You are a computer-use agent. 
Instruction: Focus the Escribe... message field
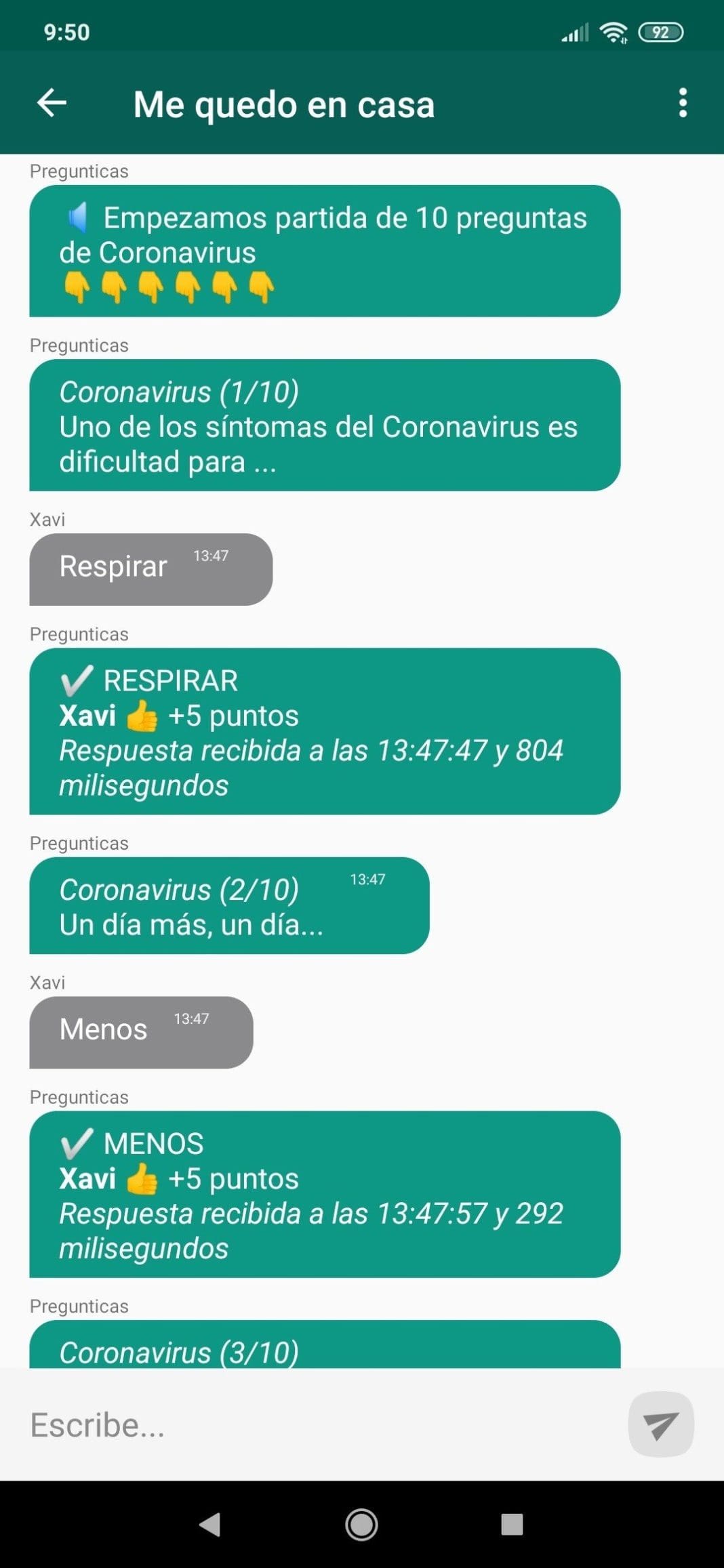tap(319, 1424)
